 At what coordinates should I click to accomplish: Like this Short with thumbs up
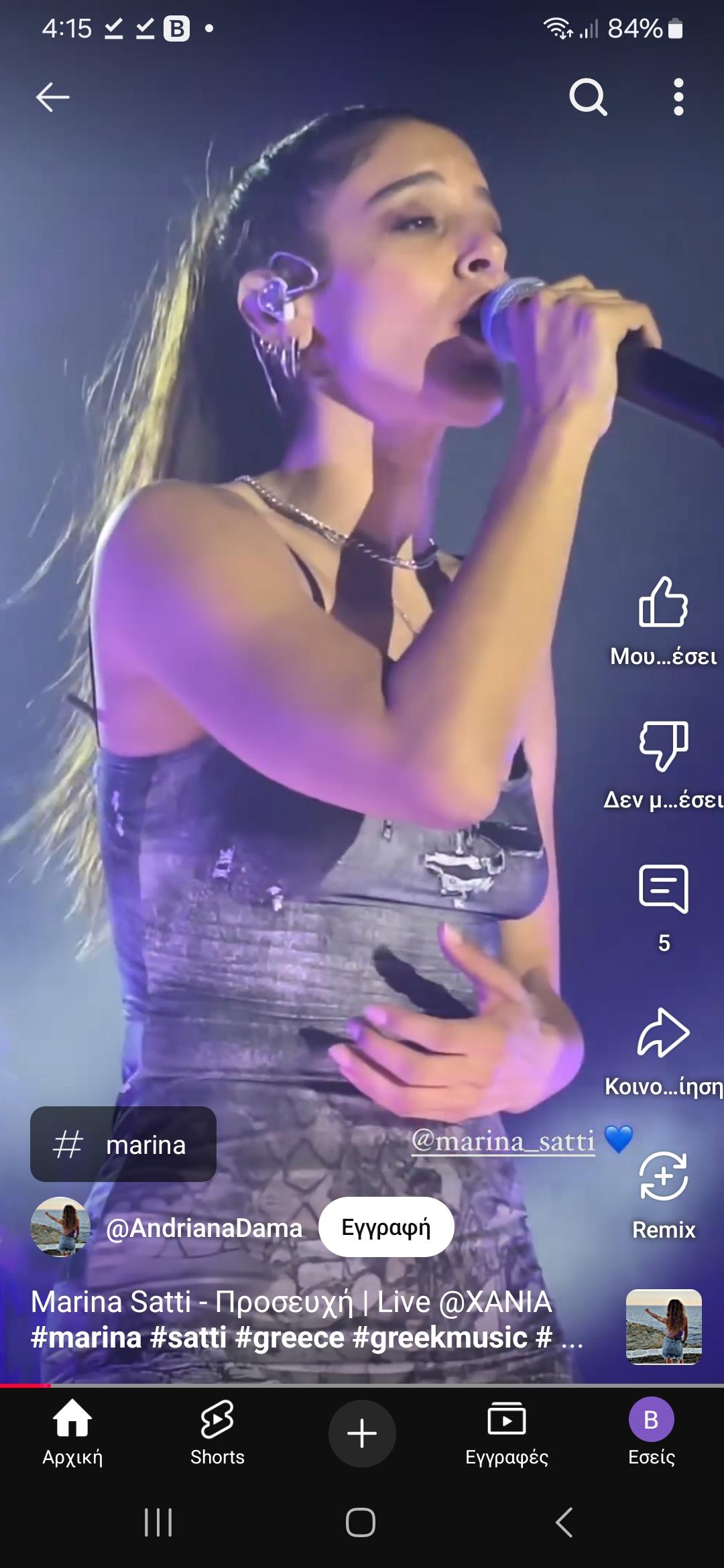tap(663, 603)
